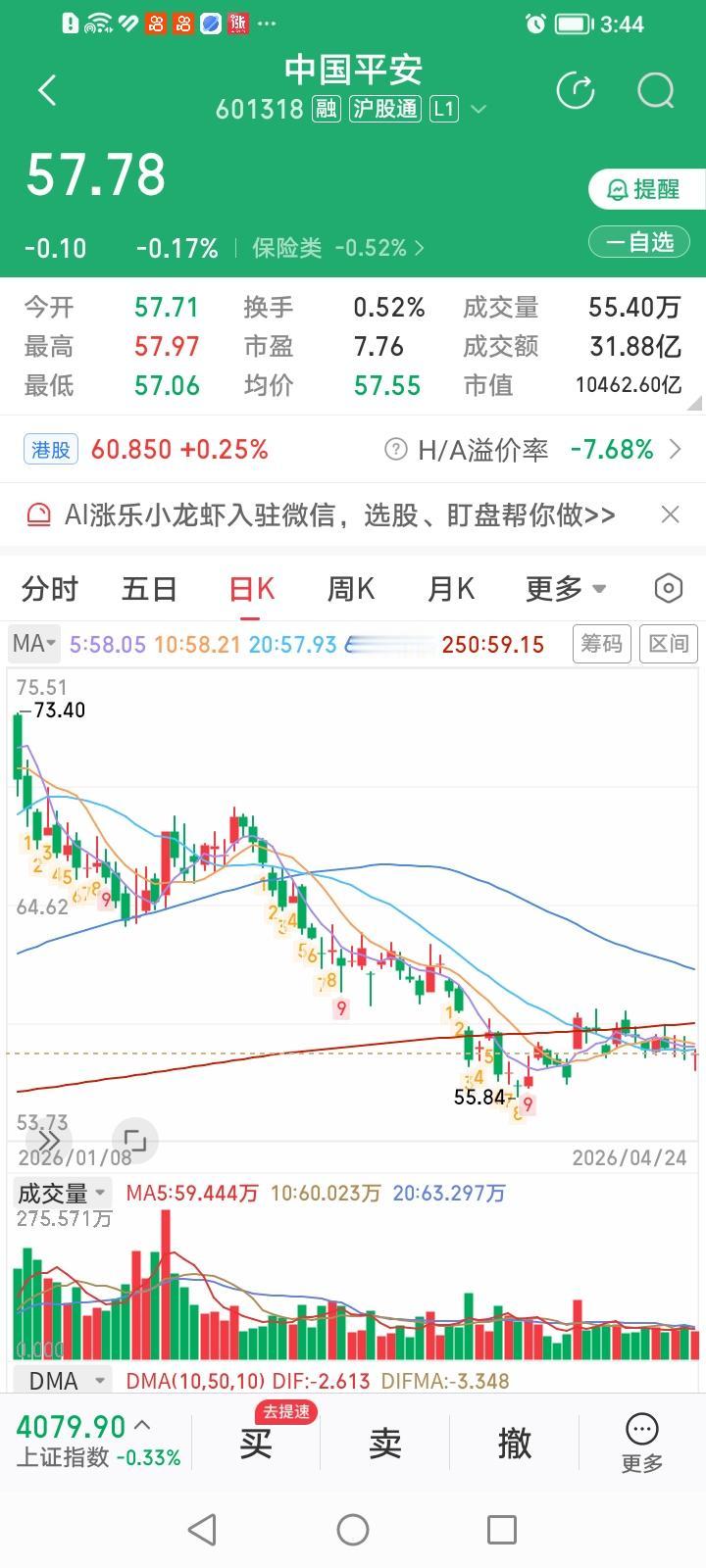Tap the back arrow to exit stock page

click(x=46, y=89)
